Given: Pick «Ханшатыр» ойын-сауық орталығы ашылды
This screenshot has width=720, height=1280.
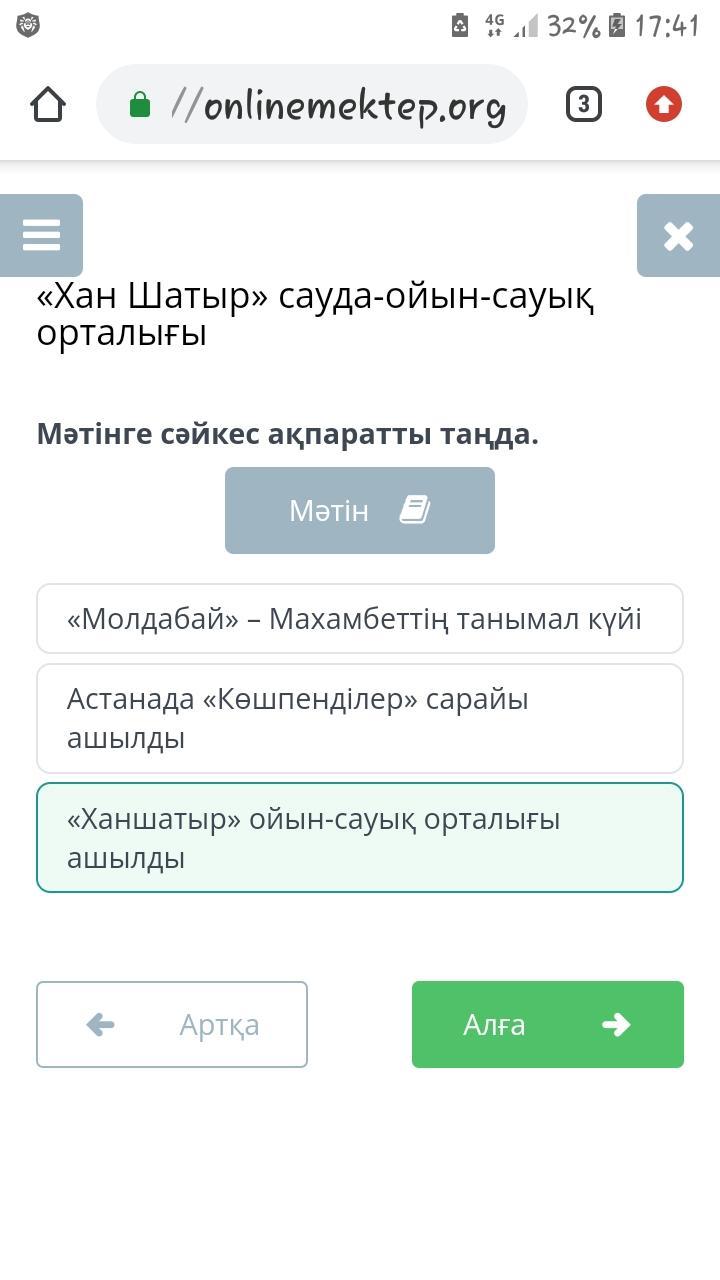Looking at the screenshot, I should 360,838.
